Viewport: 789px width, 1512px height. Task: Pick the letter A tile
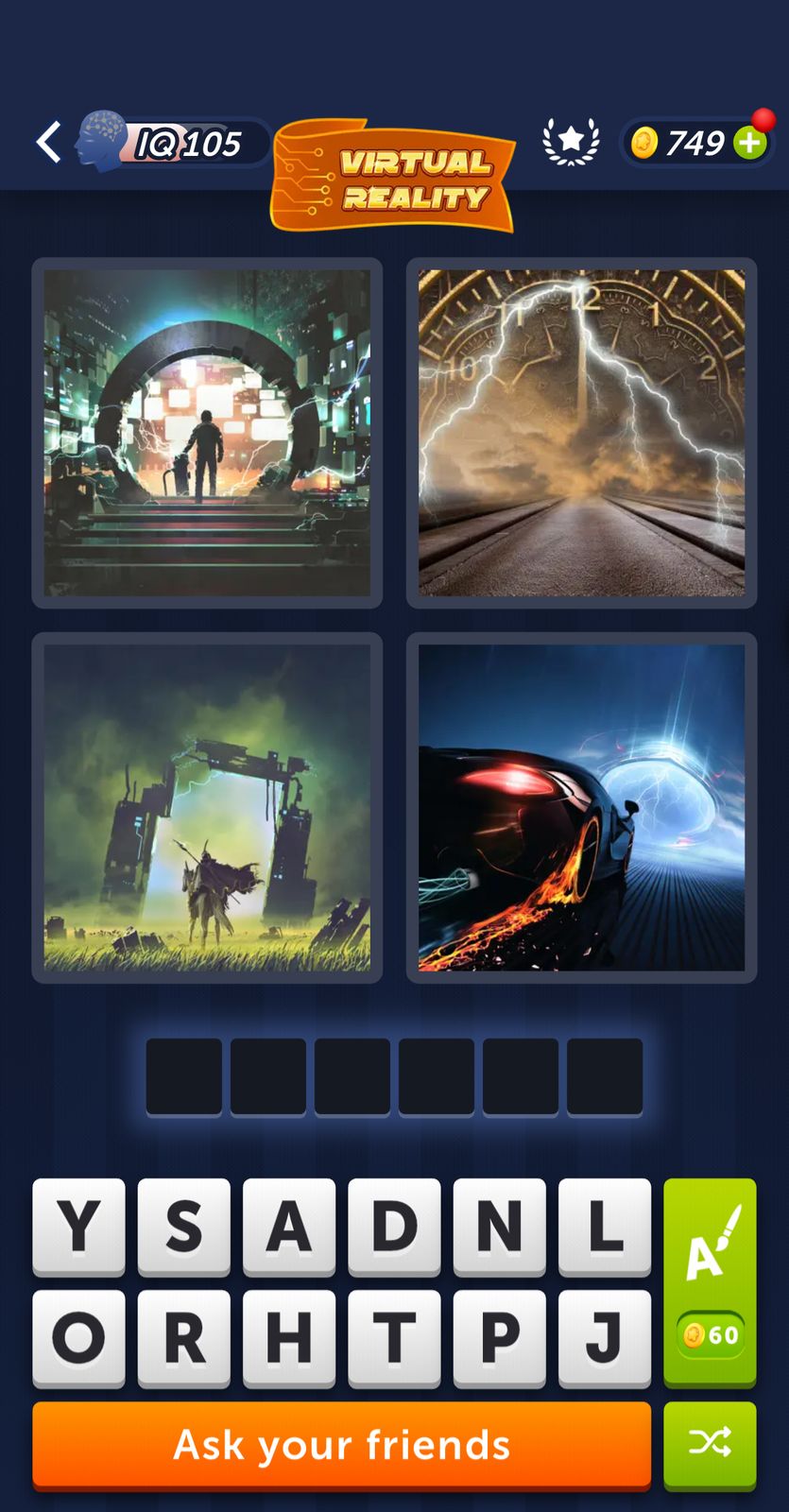click(x=288, y=1226)
